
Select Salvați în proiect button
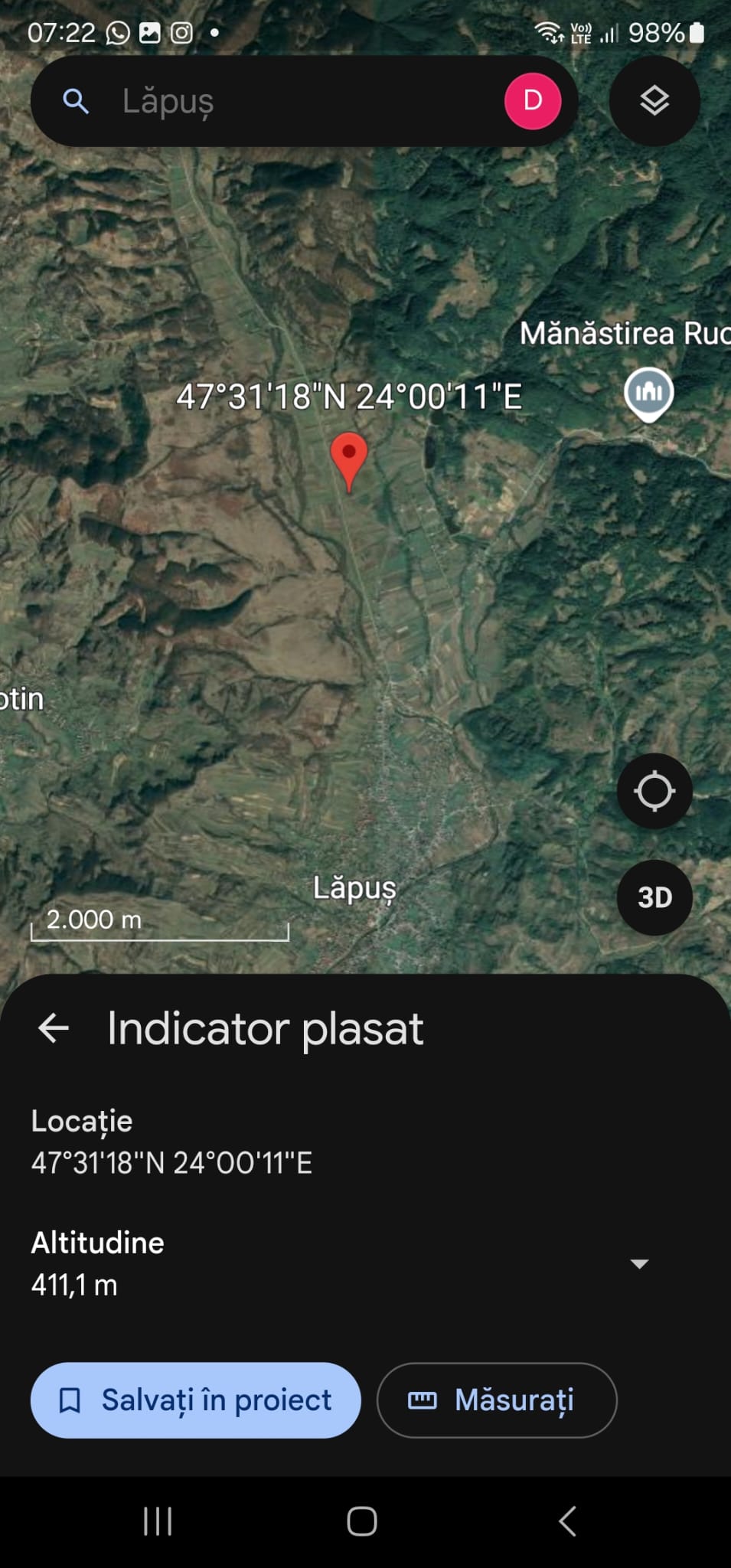(195, 1400)
